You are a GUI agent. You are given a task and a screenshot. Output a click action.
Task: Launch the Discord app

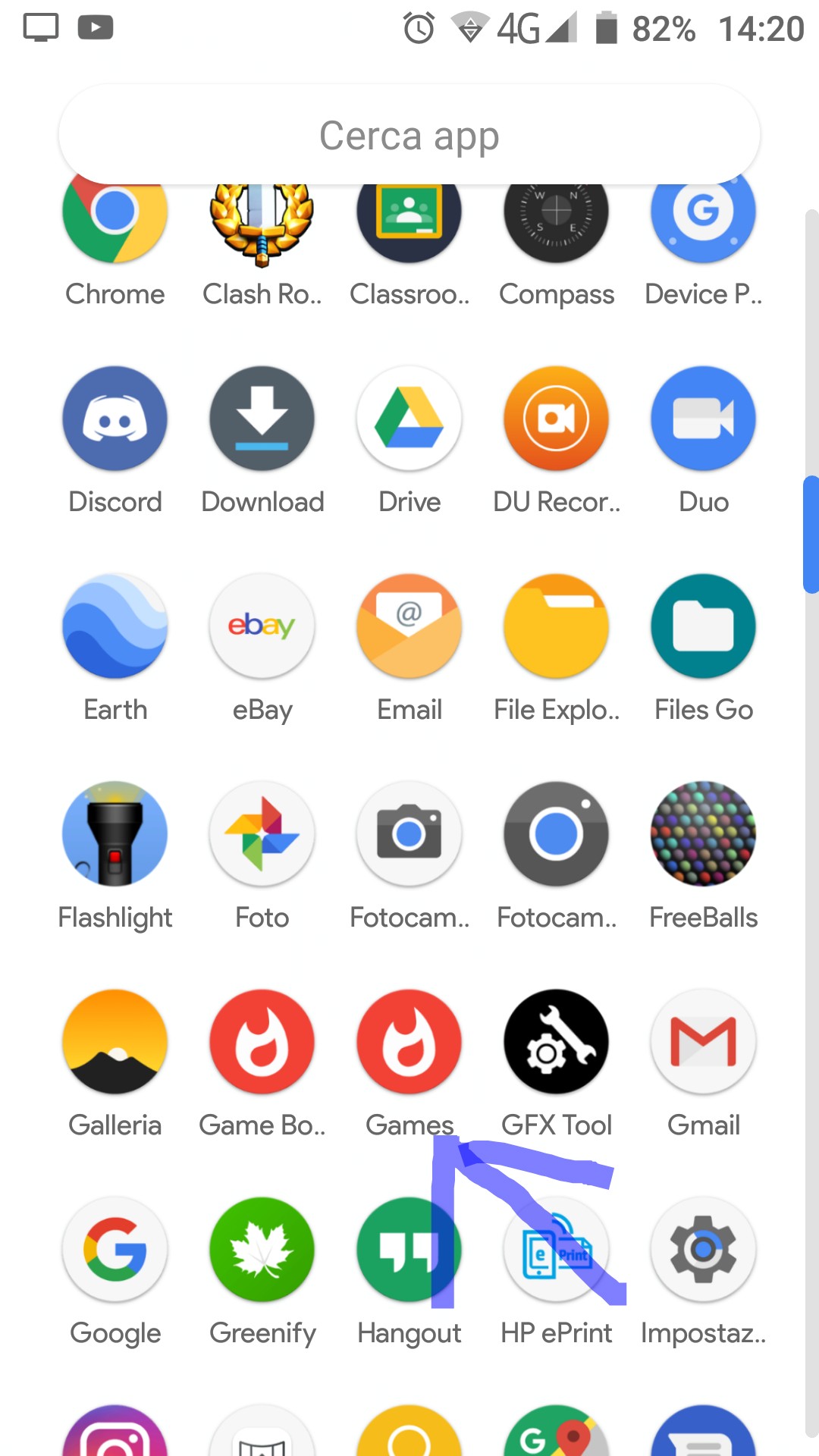pyautogui.click(x=115, y=419)
